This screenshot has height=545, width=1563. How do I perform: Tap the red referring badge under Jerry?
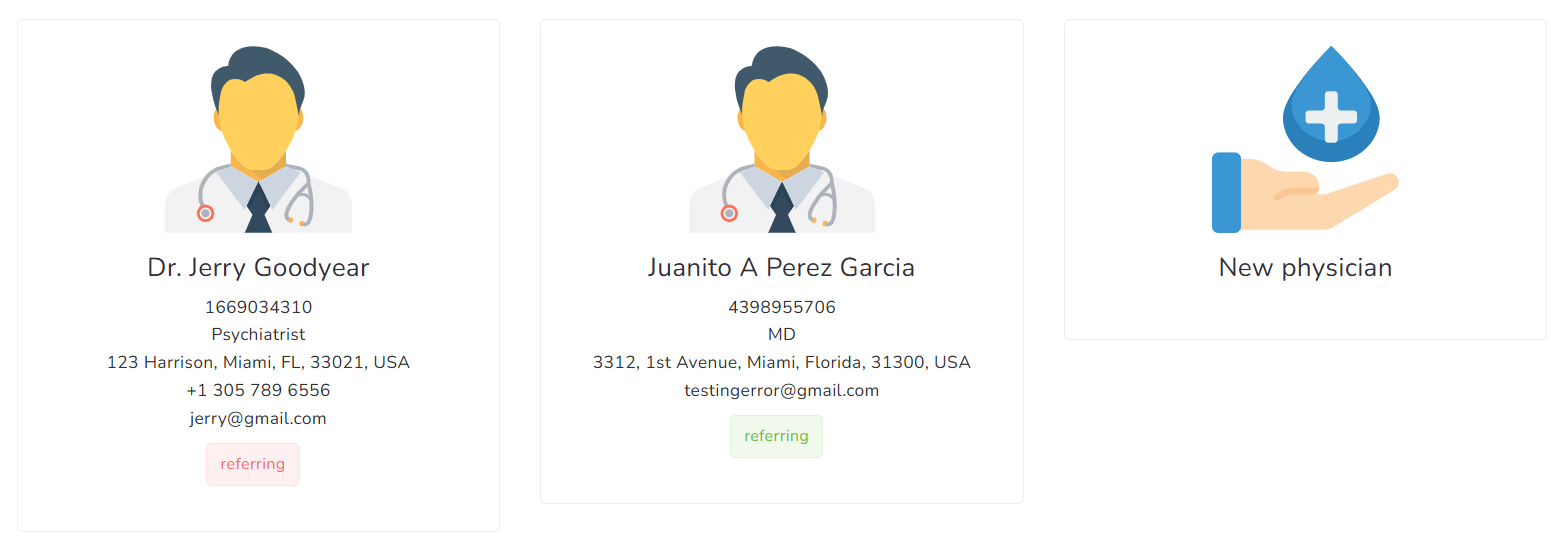pos(253,464)
